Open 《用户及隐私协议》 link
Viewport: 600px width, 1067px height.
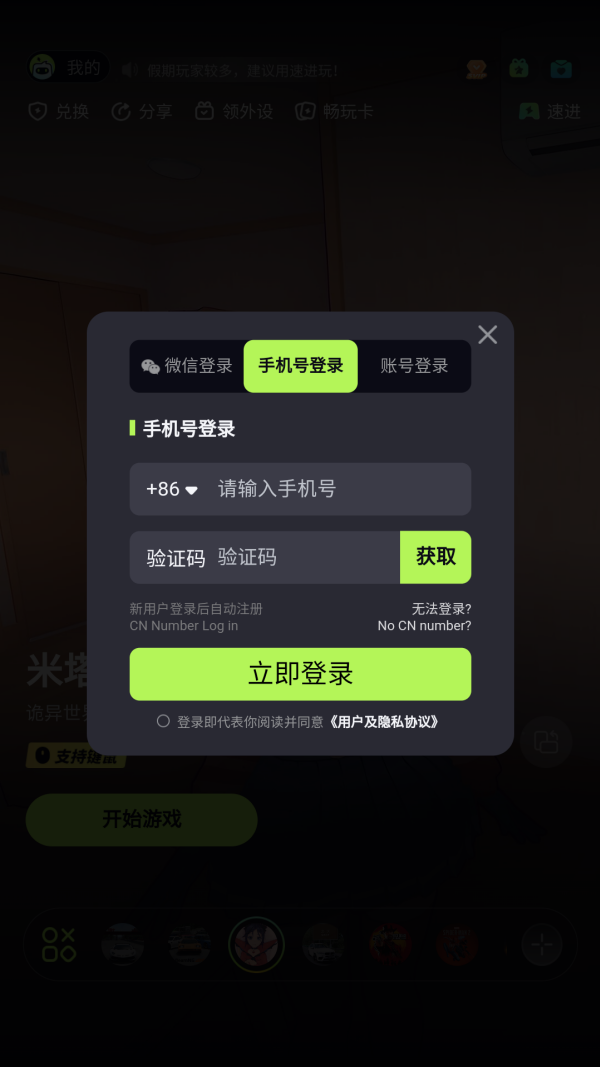384,721
